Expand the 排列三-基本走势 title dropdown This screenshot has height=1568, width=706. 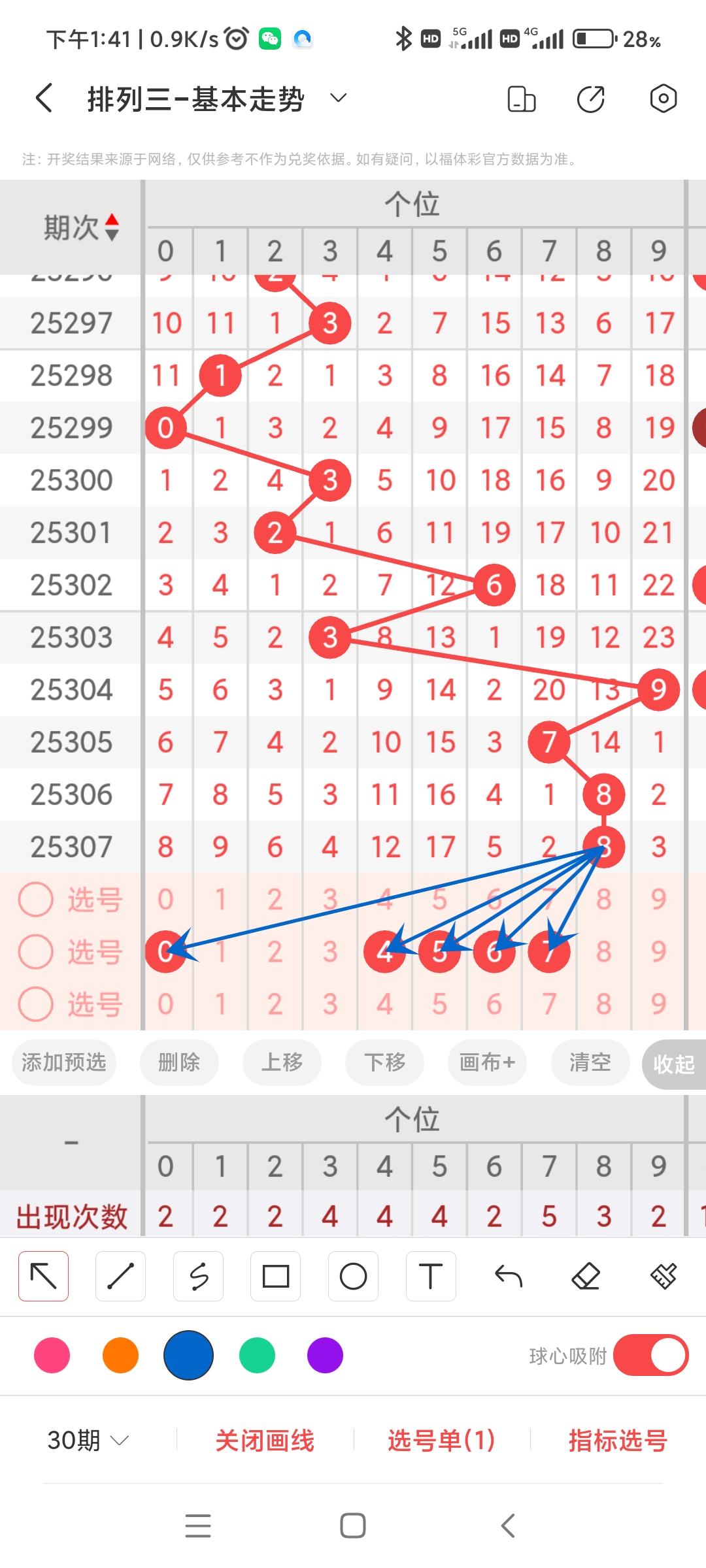pos(337,98)
